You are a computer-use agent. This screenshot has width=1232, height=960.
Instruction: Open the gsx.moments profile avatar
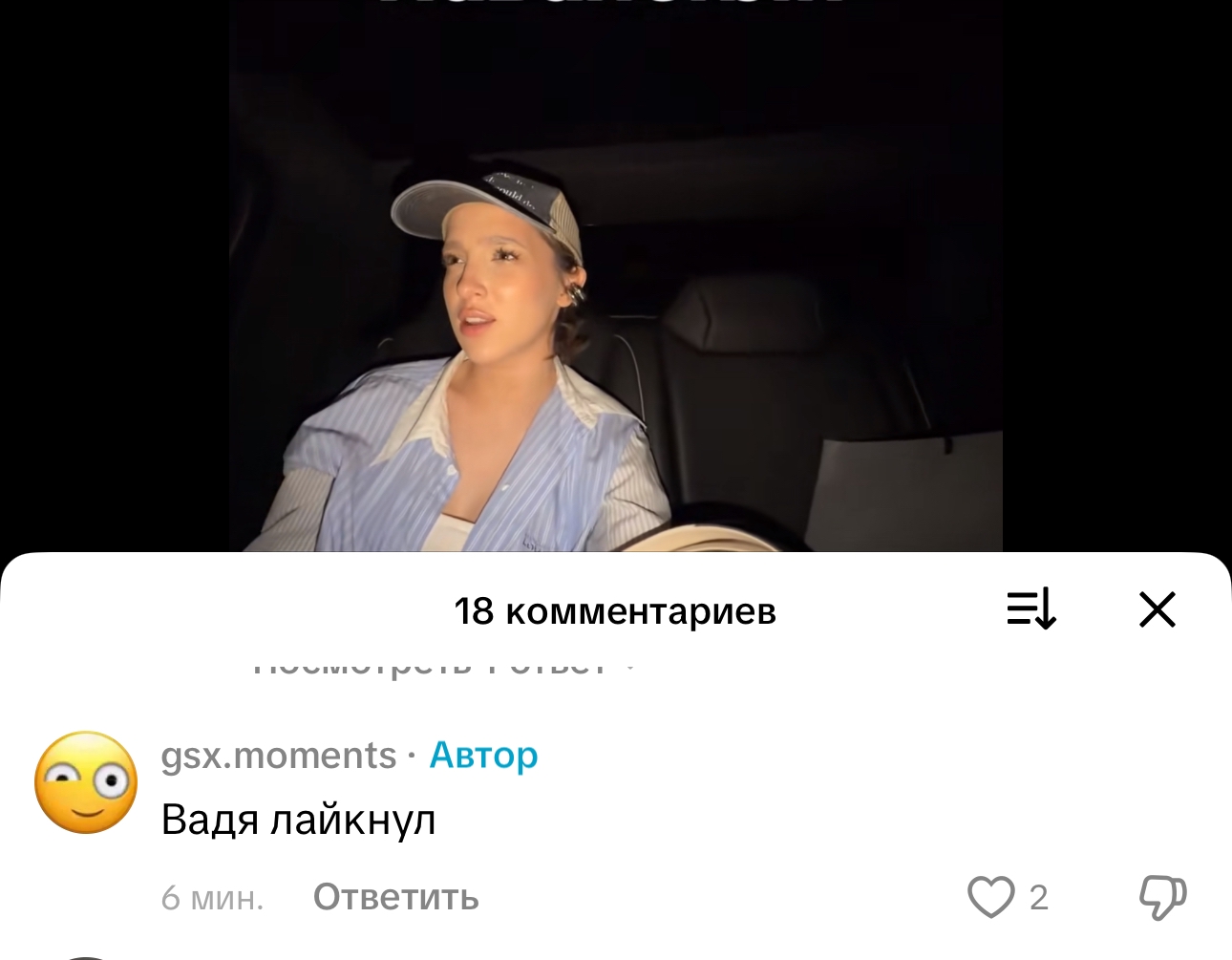pos(86,783)
